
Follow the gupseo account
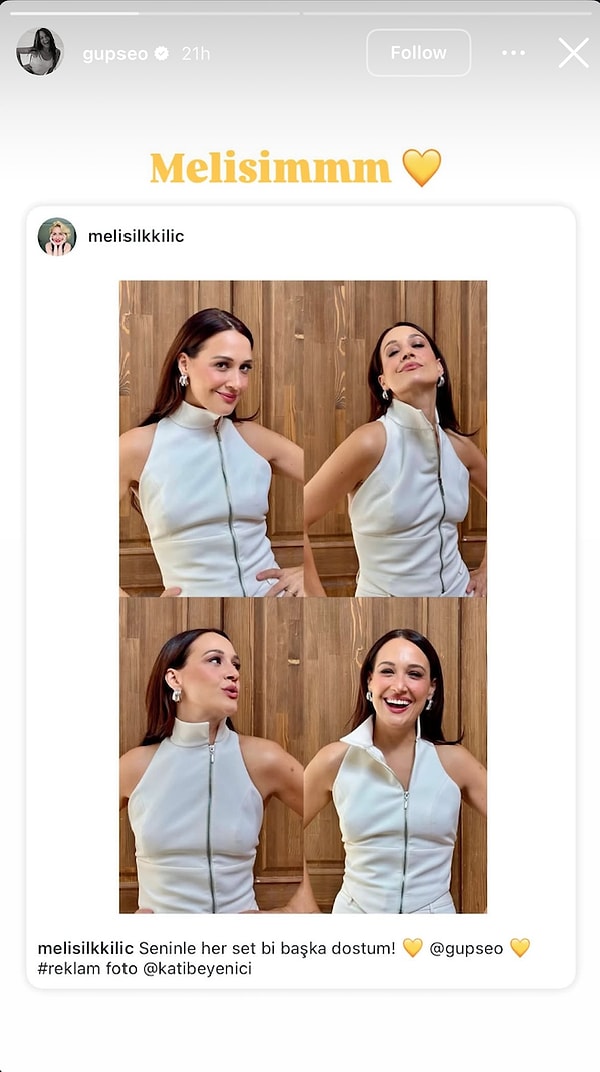[x=418, y=53]
